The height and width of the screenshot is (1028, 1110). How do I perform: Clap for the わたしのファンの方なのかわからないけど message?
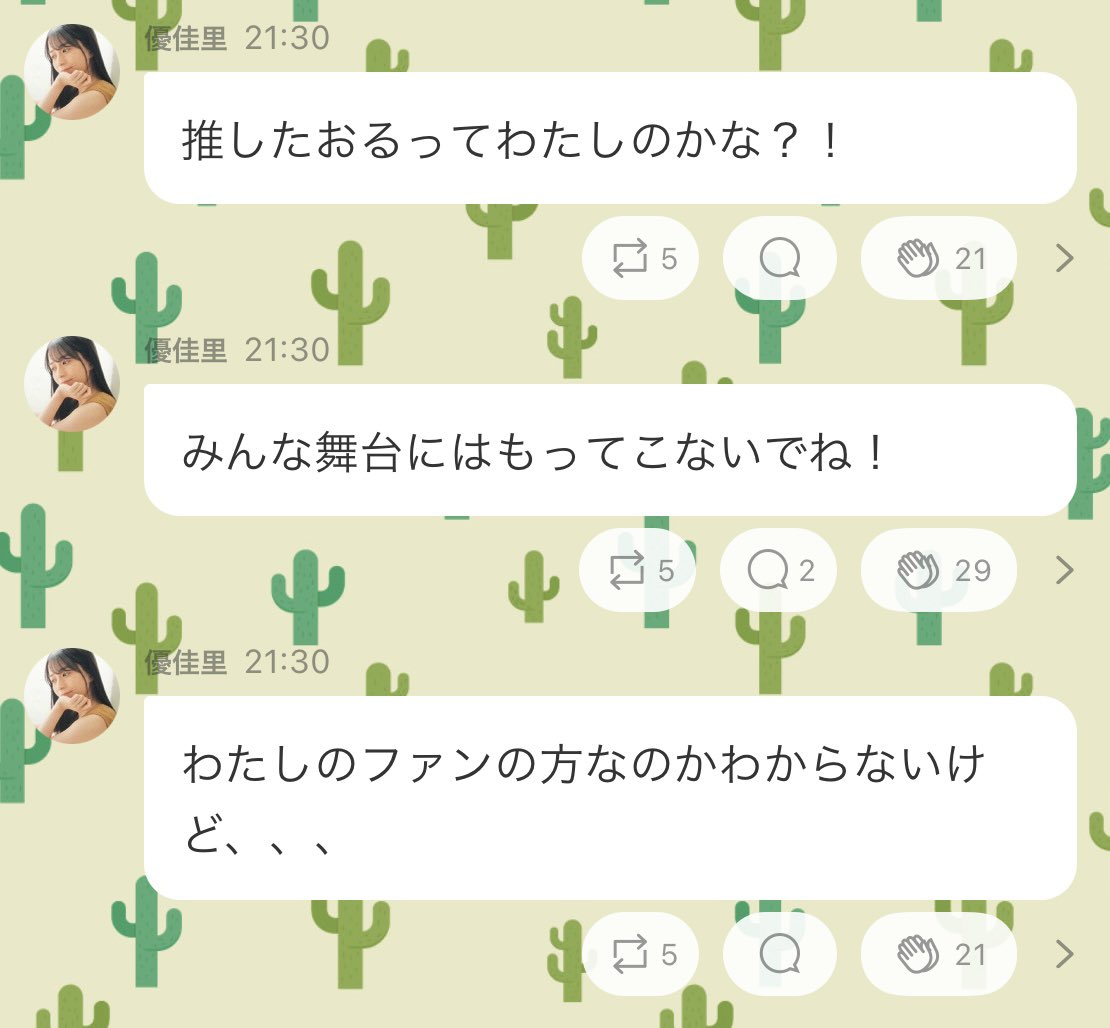pyautogui.click(x=939, y=954)
